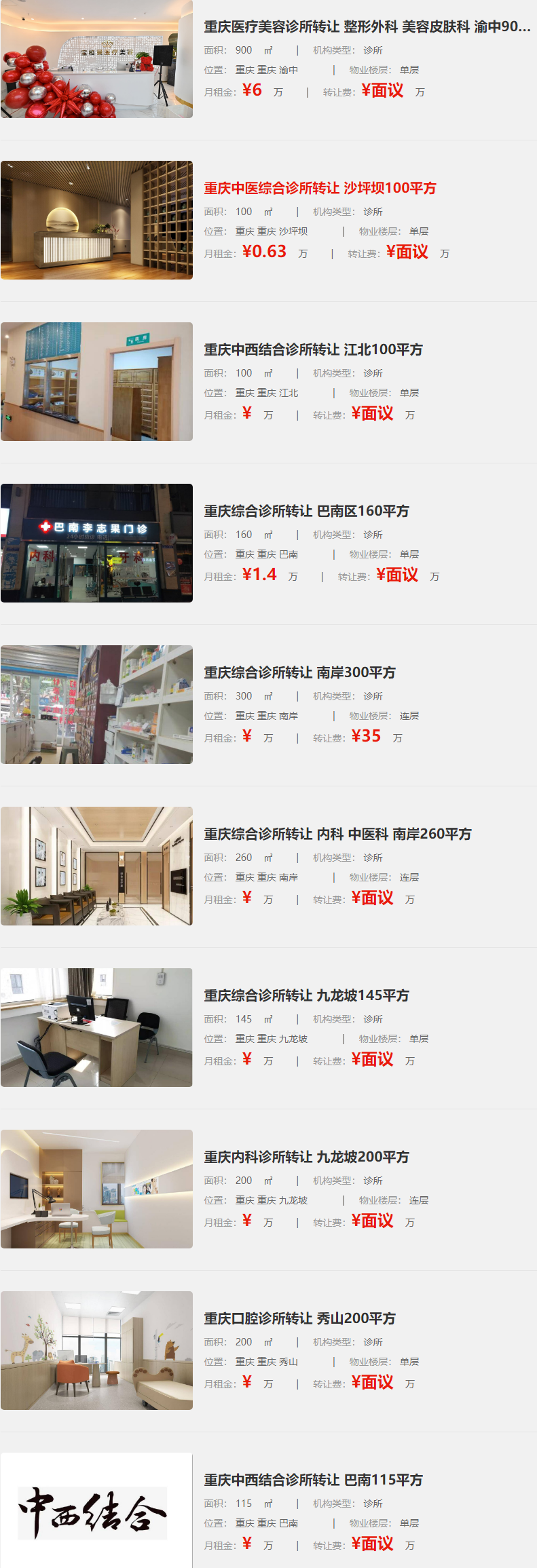View 重庆中西结合诊所转让 巴南115平方 listing
The height and width of the screenshot is (1568, 537).
click(313, 1480)
